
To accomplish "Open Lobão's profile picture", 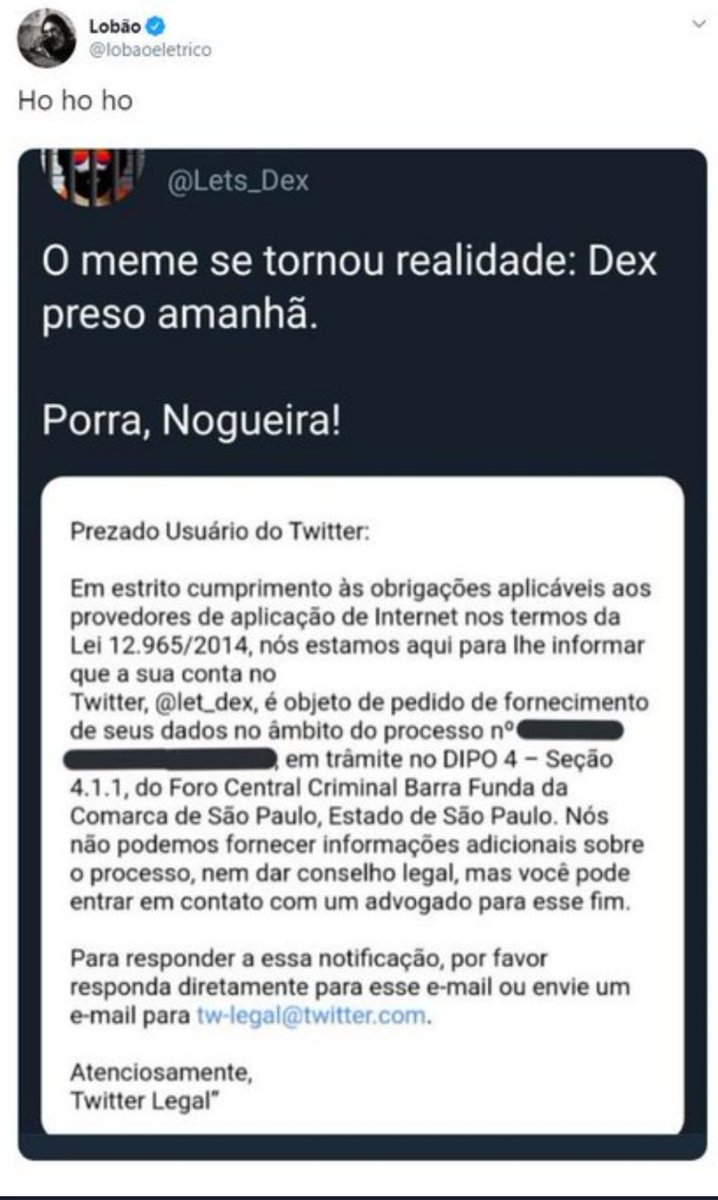I will point(46,39).
